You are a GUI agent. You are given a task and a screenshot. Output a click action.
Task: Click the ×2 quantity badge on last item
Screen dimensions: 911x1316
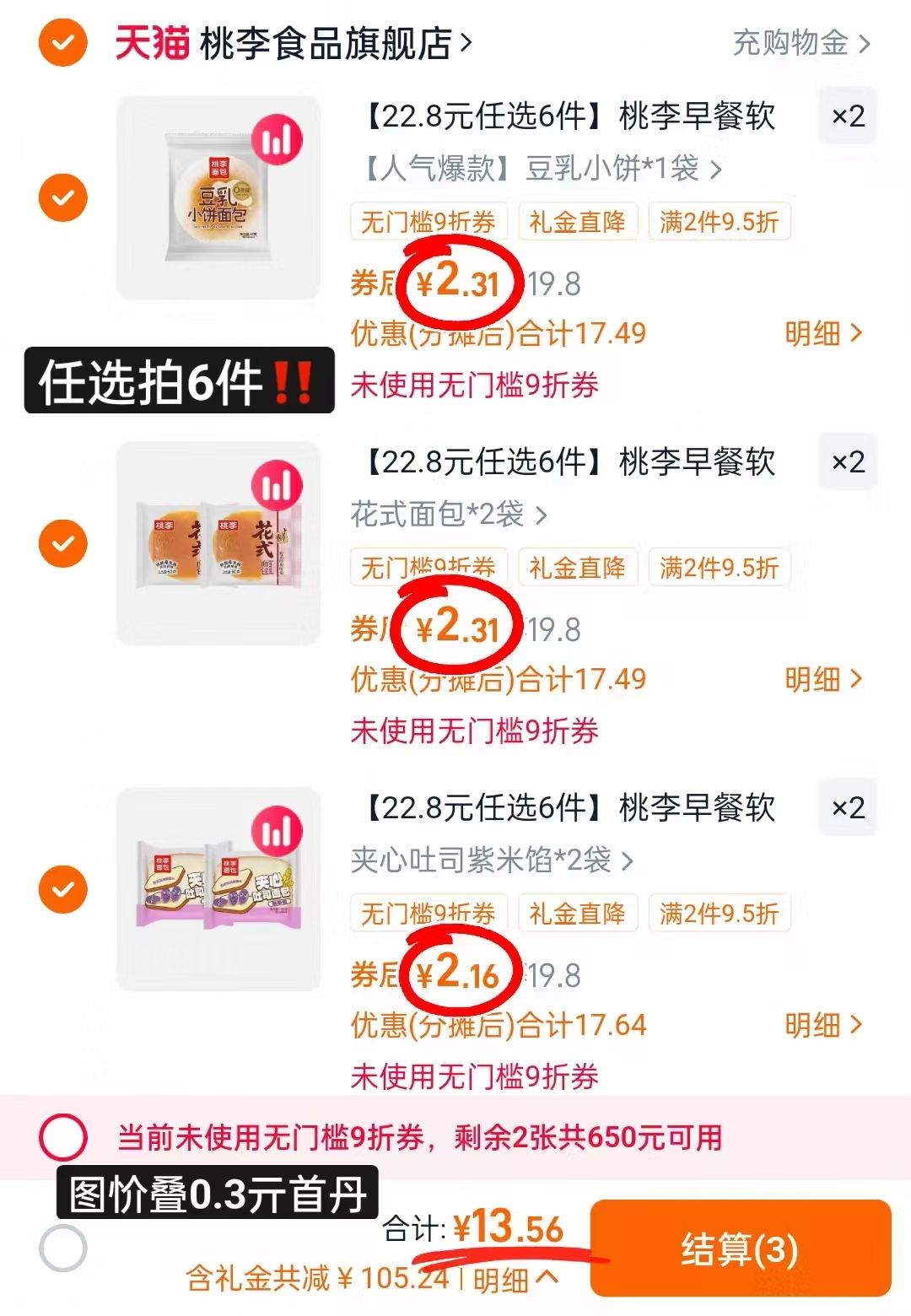point(848,808)
